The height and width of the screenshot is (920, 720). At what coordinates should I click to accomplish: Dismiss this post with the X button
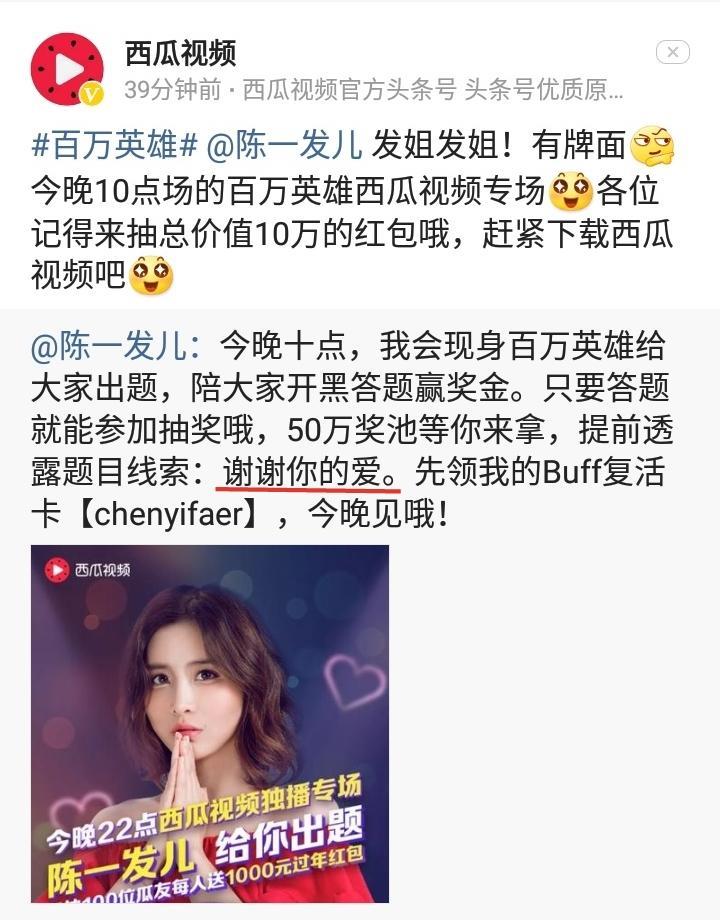coord(673,52)
